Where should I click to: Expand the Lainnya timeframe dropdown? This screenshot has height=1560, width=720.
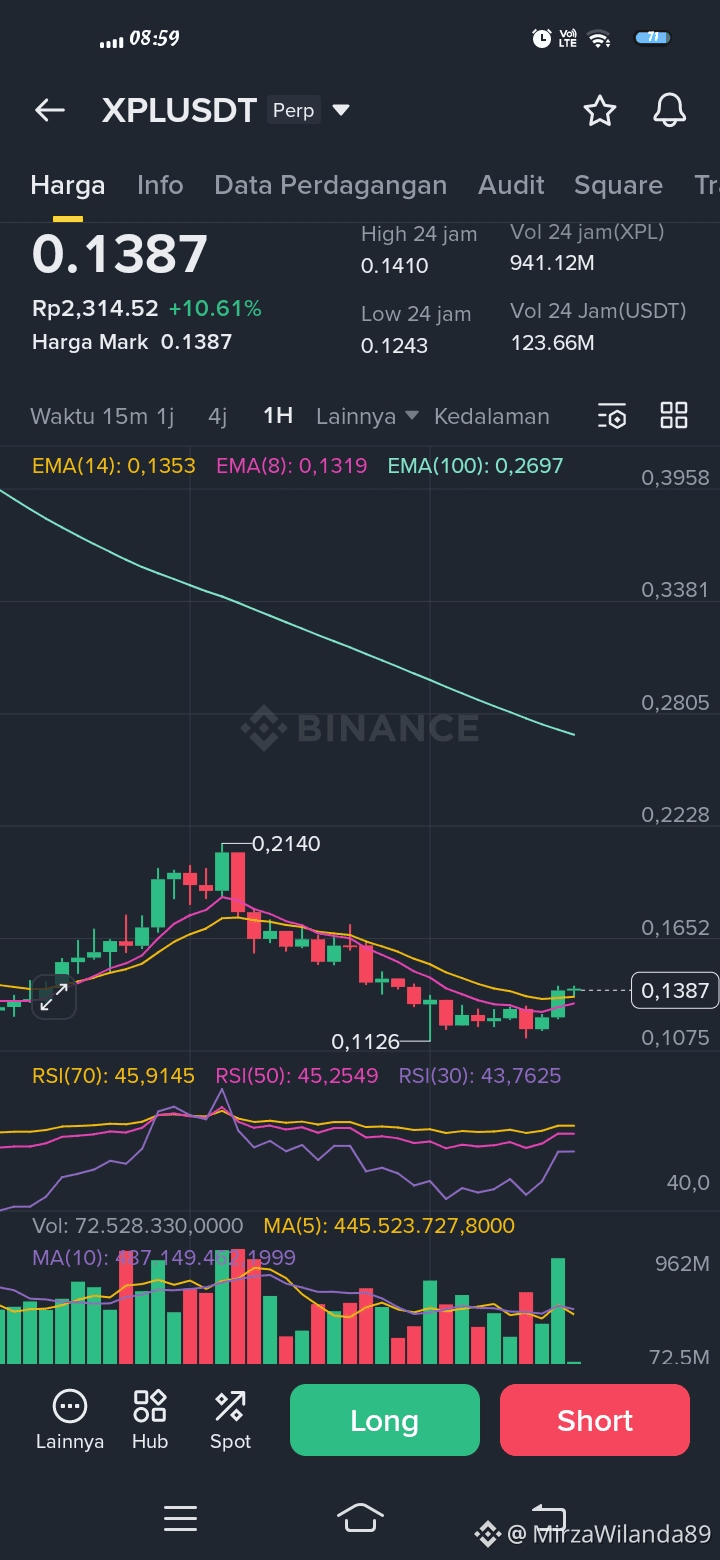(x=367, y=416)
